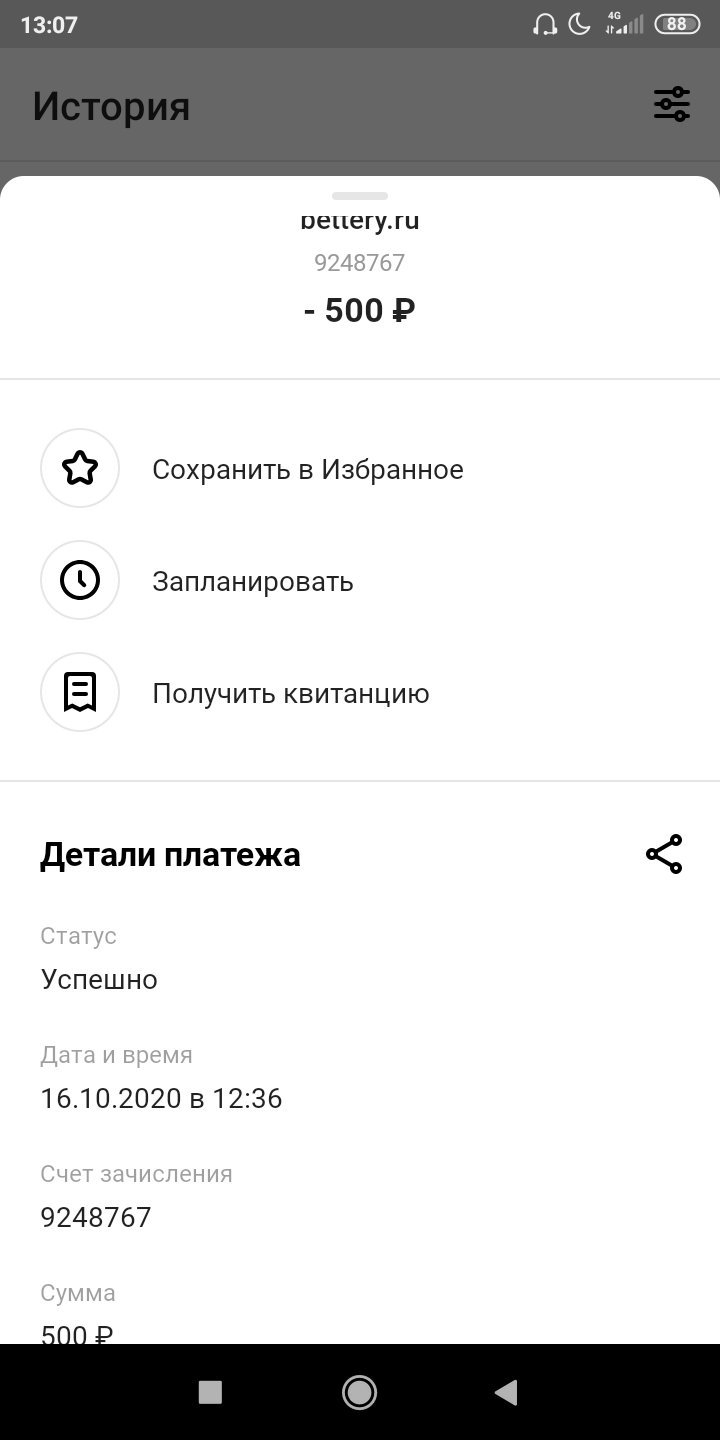Open recent apps with the square button
This screenshot has width=720, height=1440.
click(x=210, y=1391)
